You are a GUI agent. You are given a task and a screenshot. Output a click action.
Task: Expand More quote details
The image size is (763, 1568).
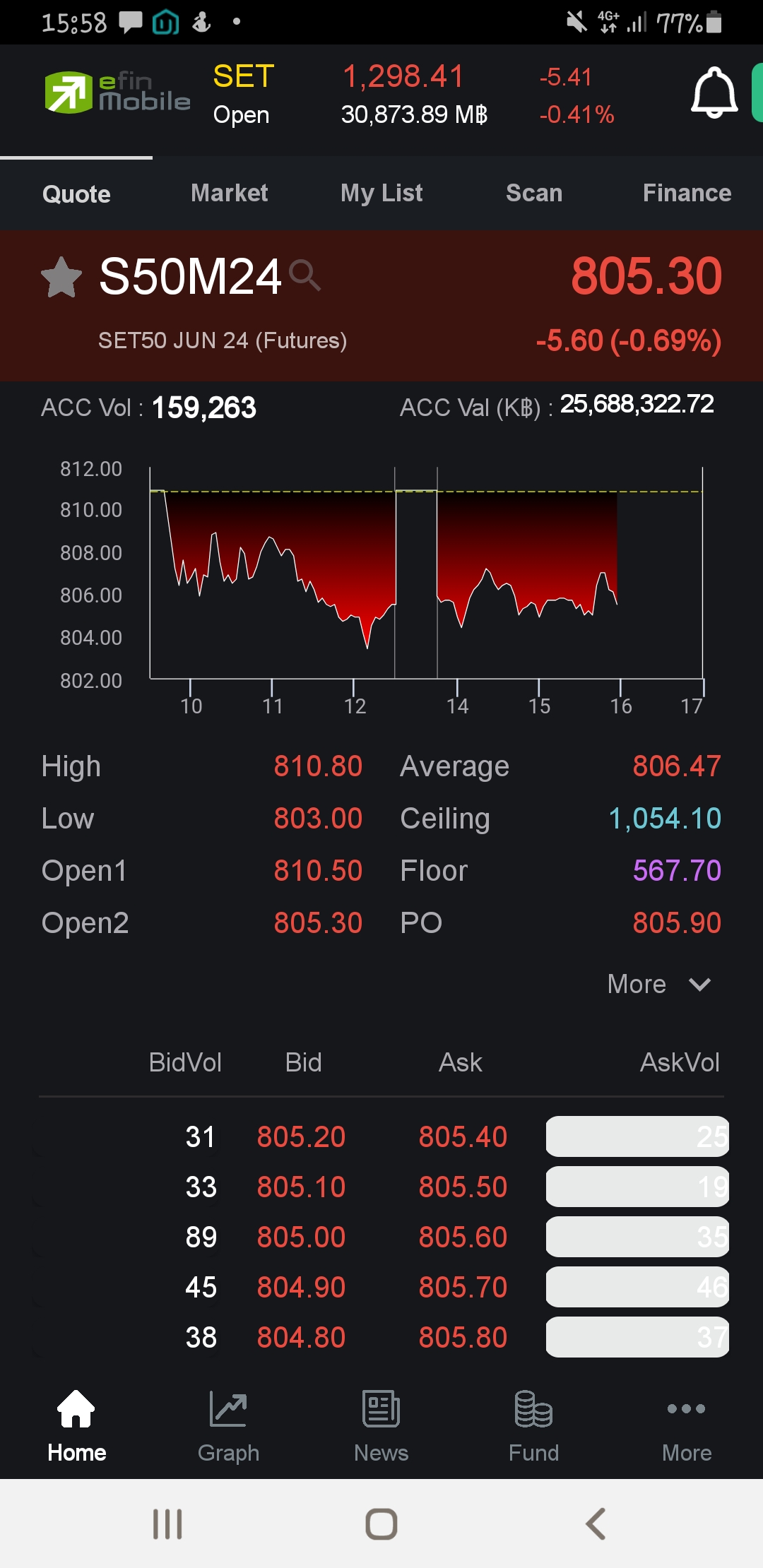pyautogui.click(x=658, y=985)
